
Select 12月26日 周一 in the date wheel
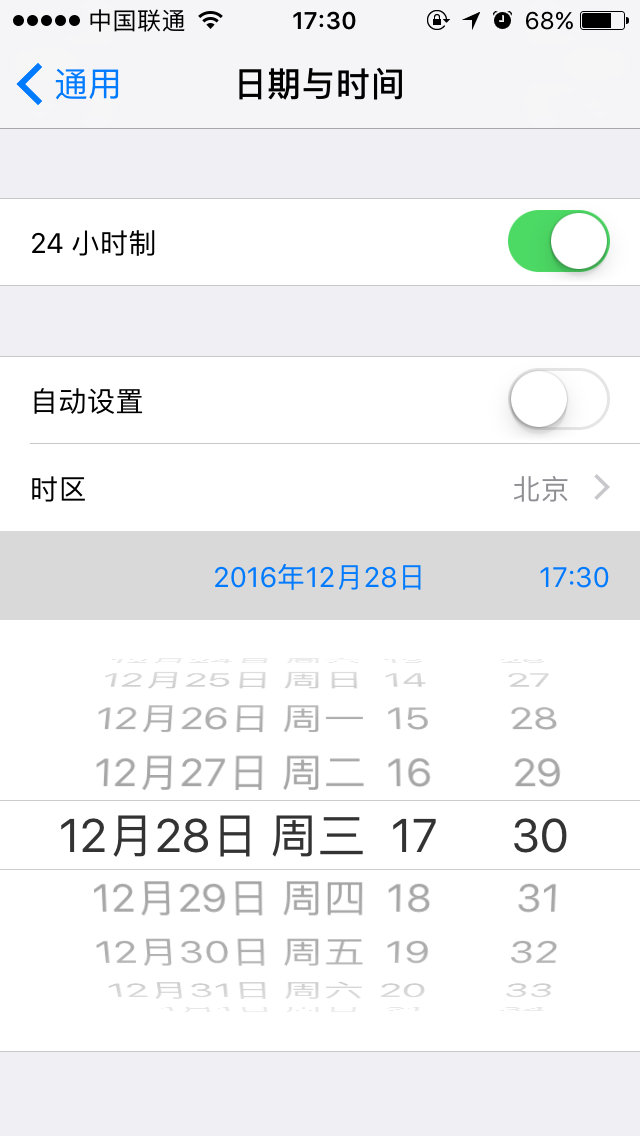pyautogui.click(x=230, y=719)
